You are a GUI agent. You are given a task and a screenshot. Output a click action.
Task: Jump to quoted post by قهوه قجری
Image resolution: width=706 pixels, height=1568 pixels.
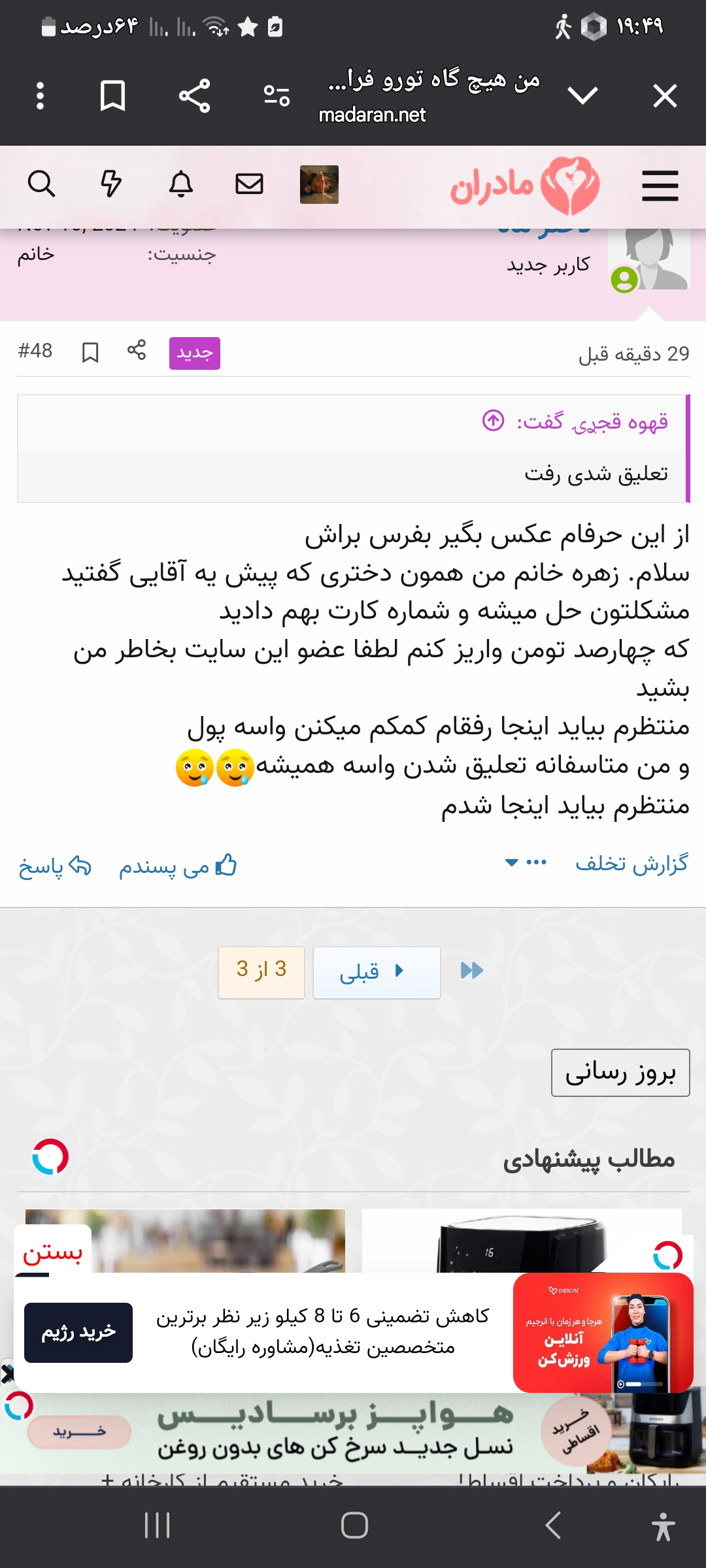point(494,421)
